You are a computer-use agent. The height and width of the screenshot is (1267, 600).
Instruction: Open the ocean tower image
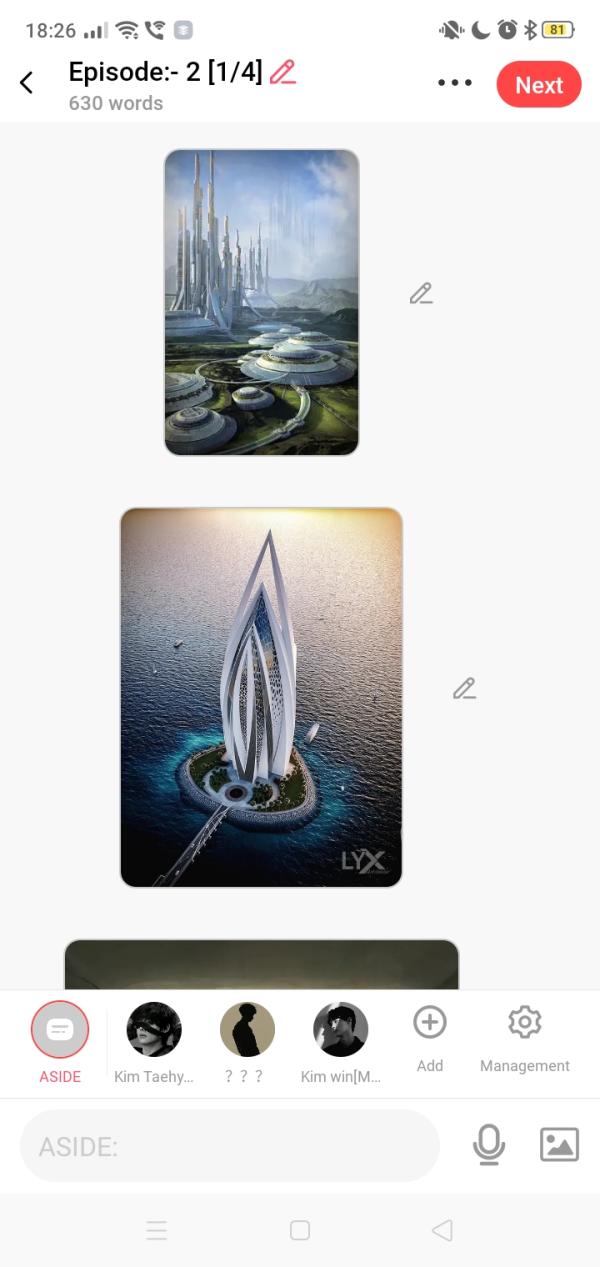(261, 697)
